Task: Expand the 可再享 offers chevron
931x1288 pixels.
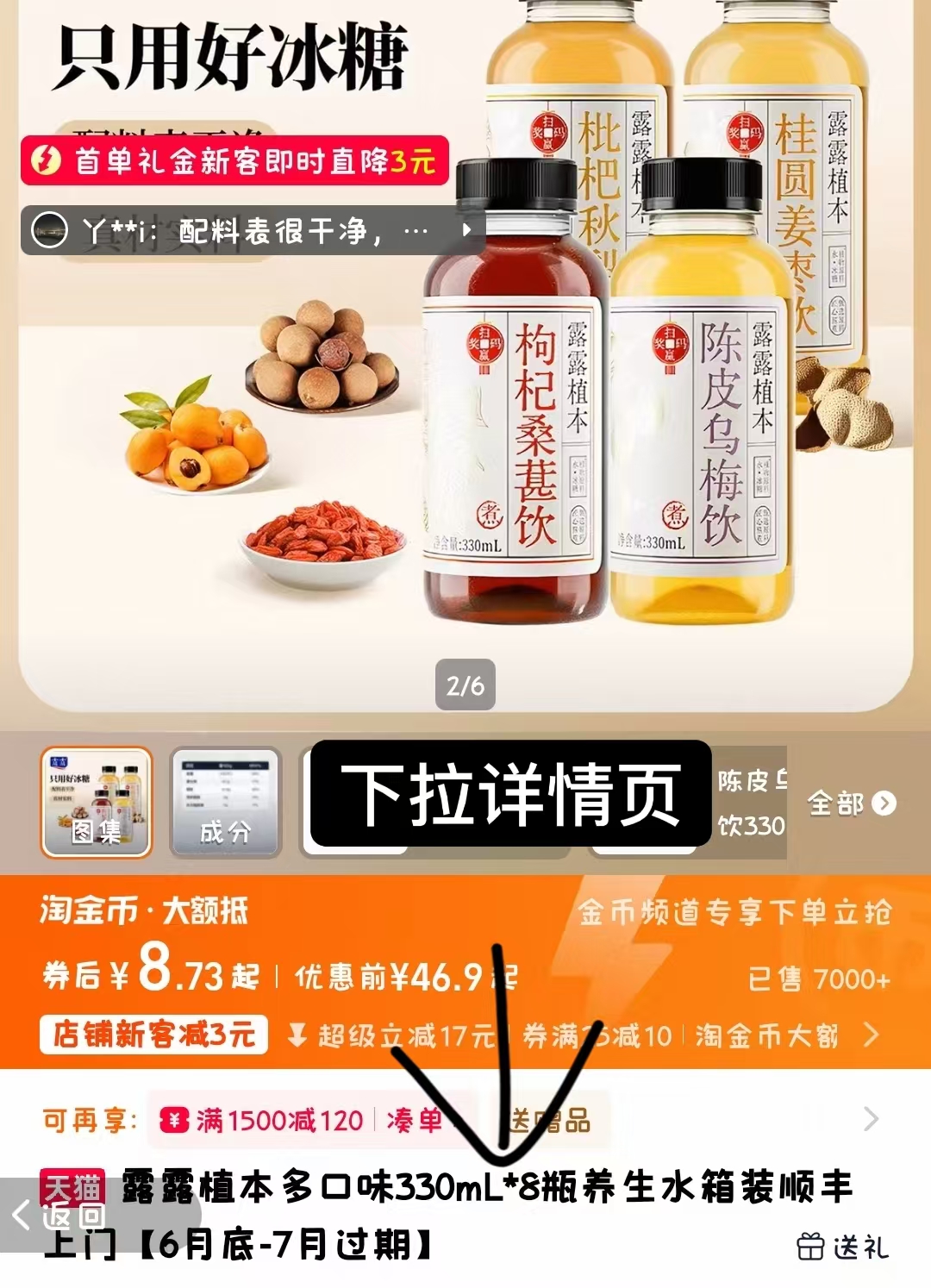Action: (x=872, y=1119)
